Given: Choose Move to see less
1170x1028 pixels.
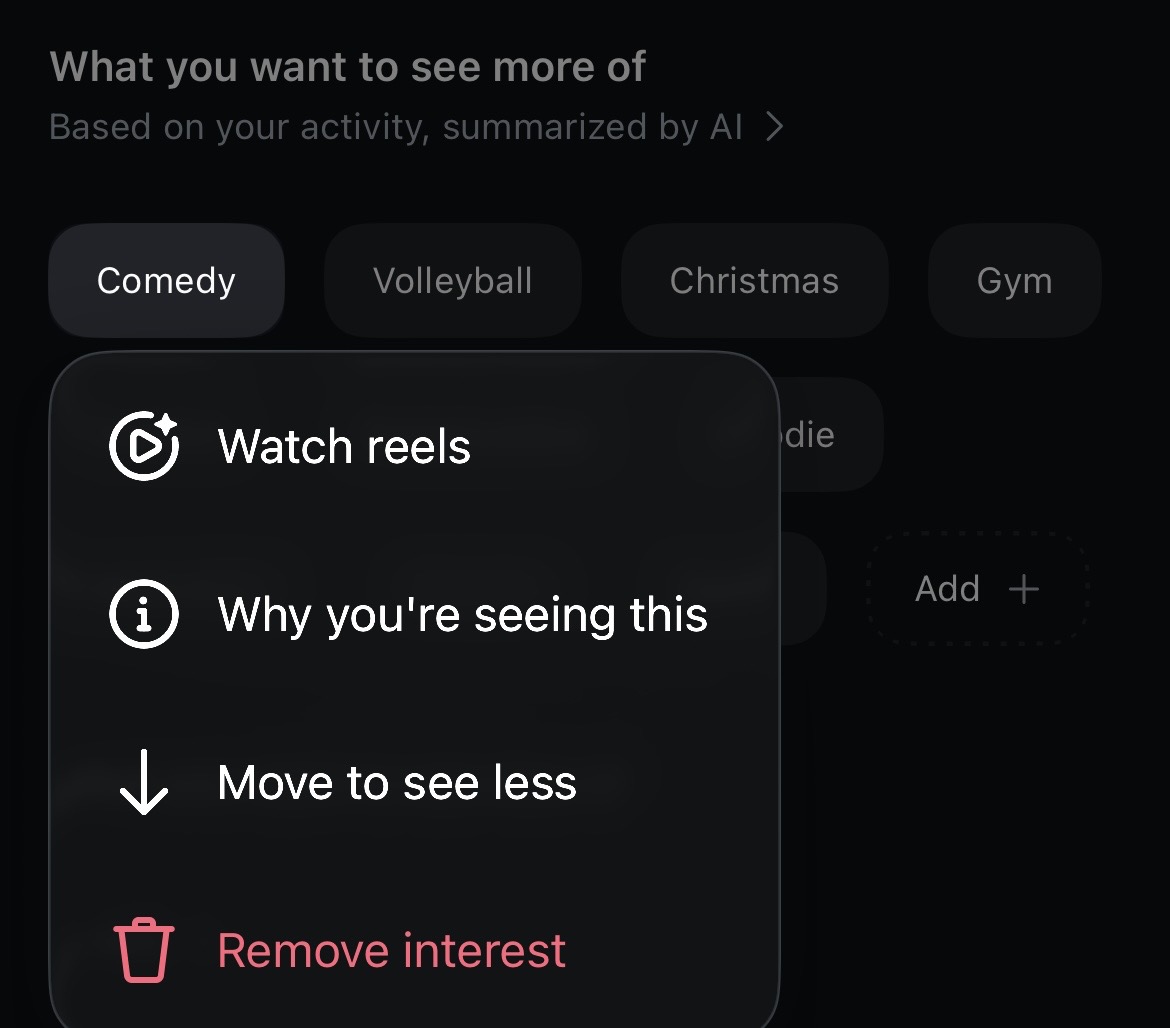Looking at the screenshot, I should tap(396, 782).
